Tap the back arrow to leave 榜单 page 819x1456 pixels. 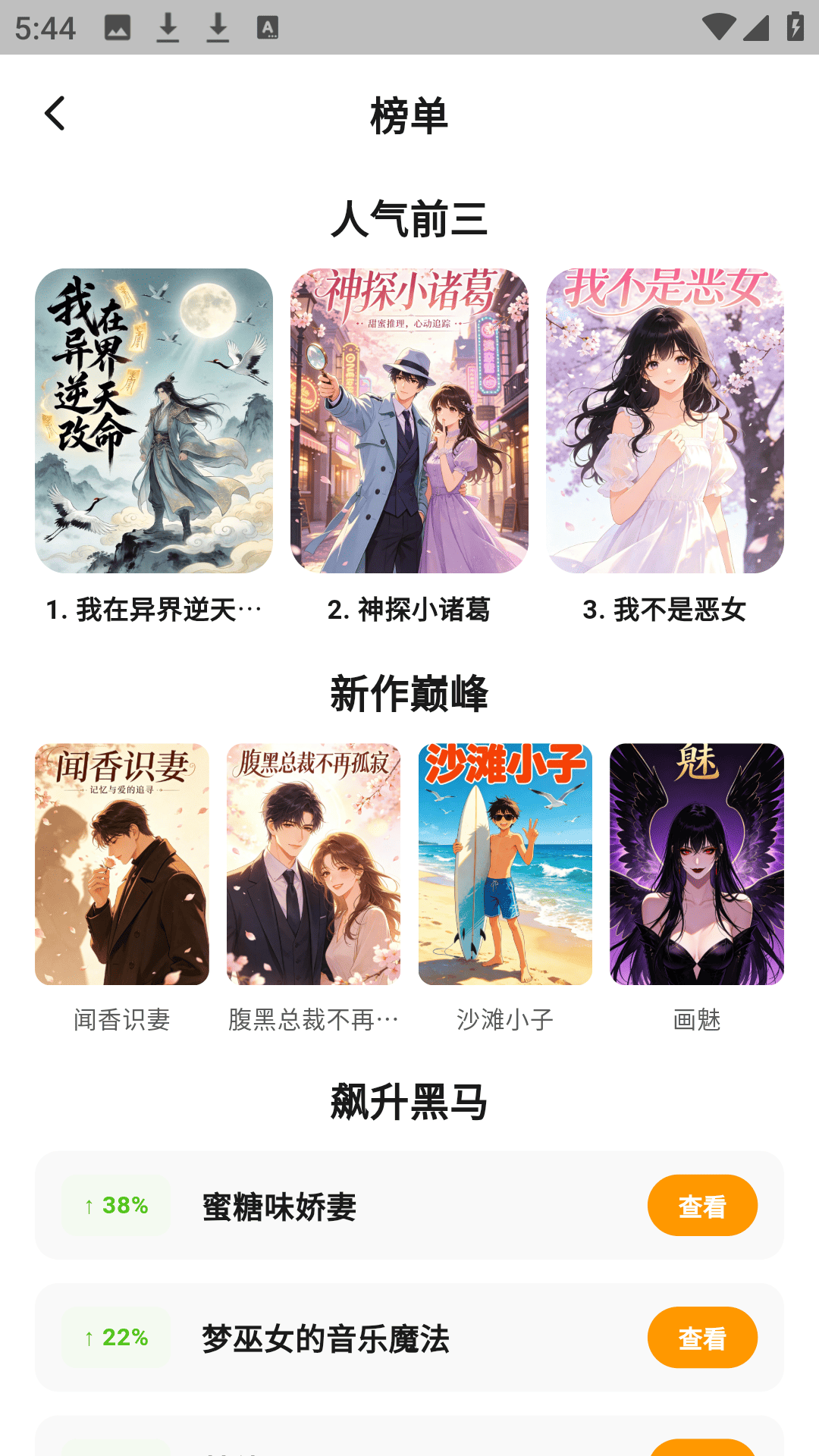click(55, 114)
